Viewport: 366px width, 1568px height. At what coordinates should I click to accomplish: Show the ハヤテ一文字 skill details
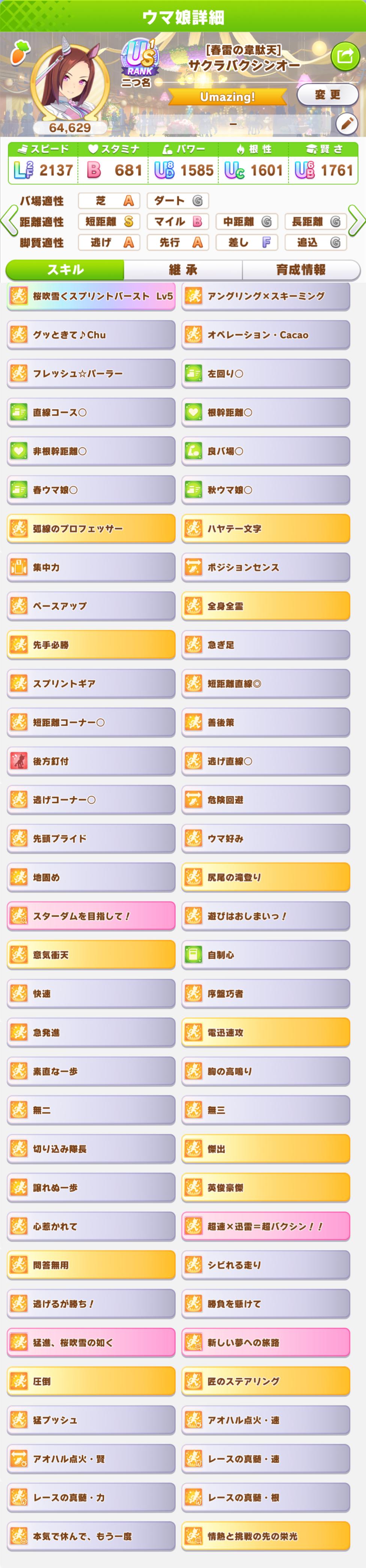265,528
